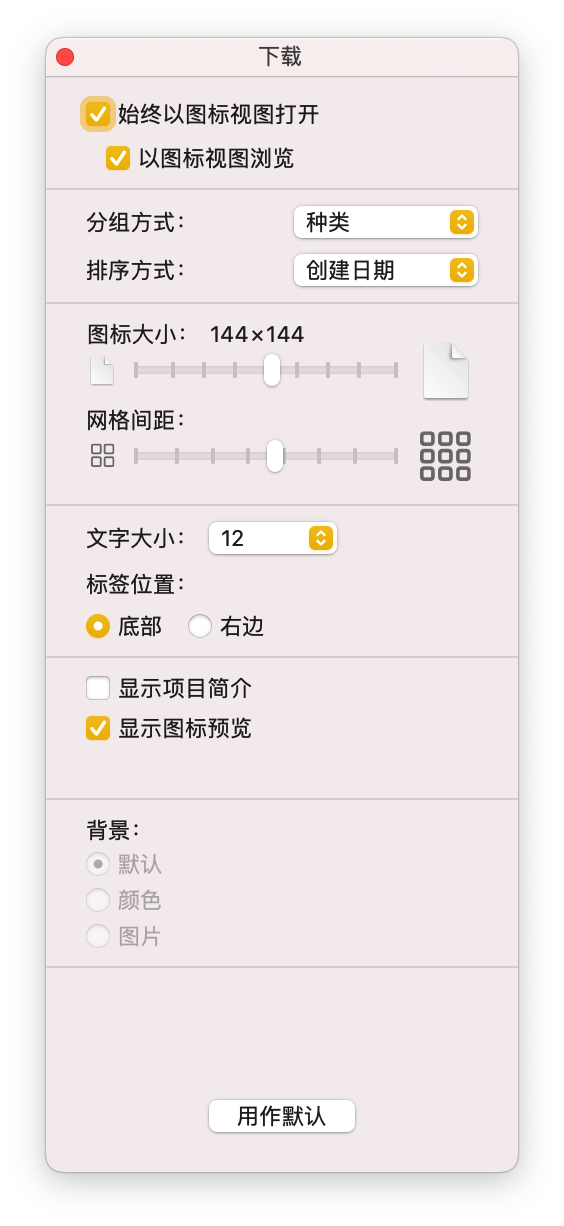Close the 下载 view options window

pyautogui.click(x=65, y=57)
